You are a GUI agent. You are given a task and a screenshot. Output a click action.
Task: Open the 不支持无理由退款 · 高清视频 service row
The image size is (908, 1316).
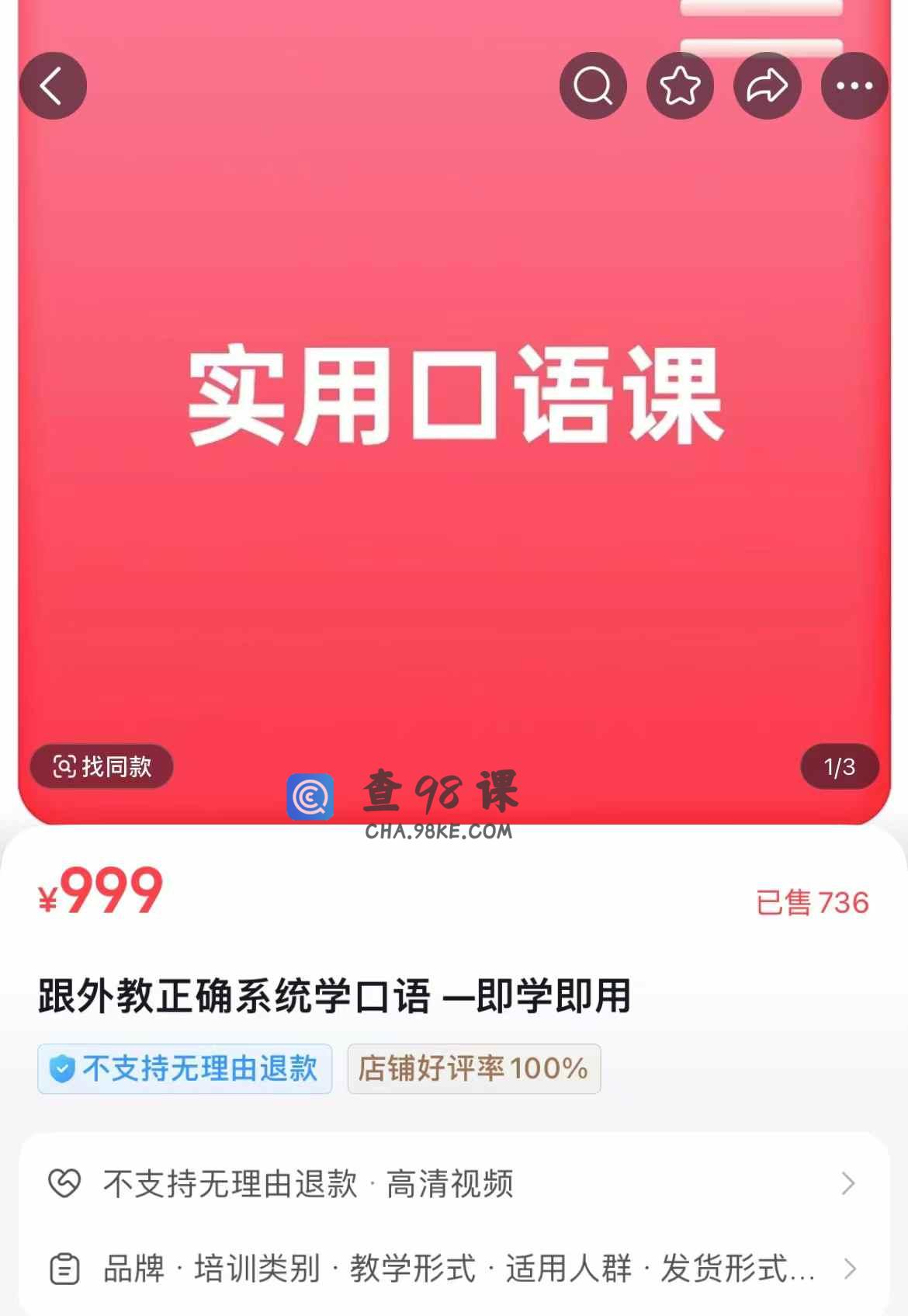[x=453, y=1183]
